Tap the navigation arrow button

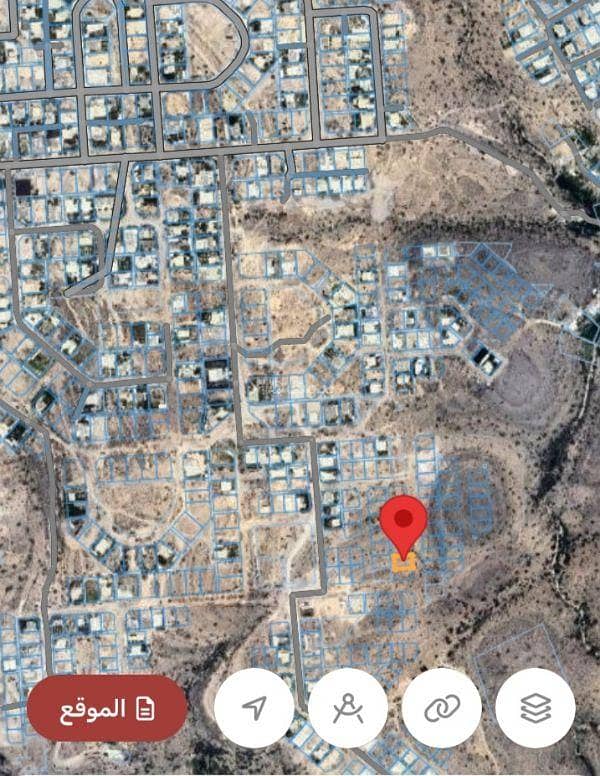point(254,708)
